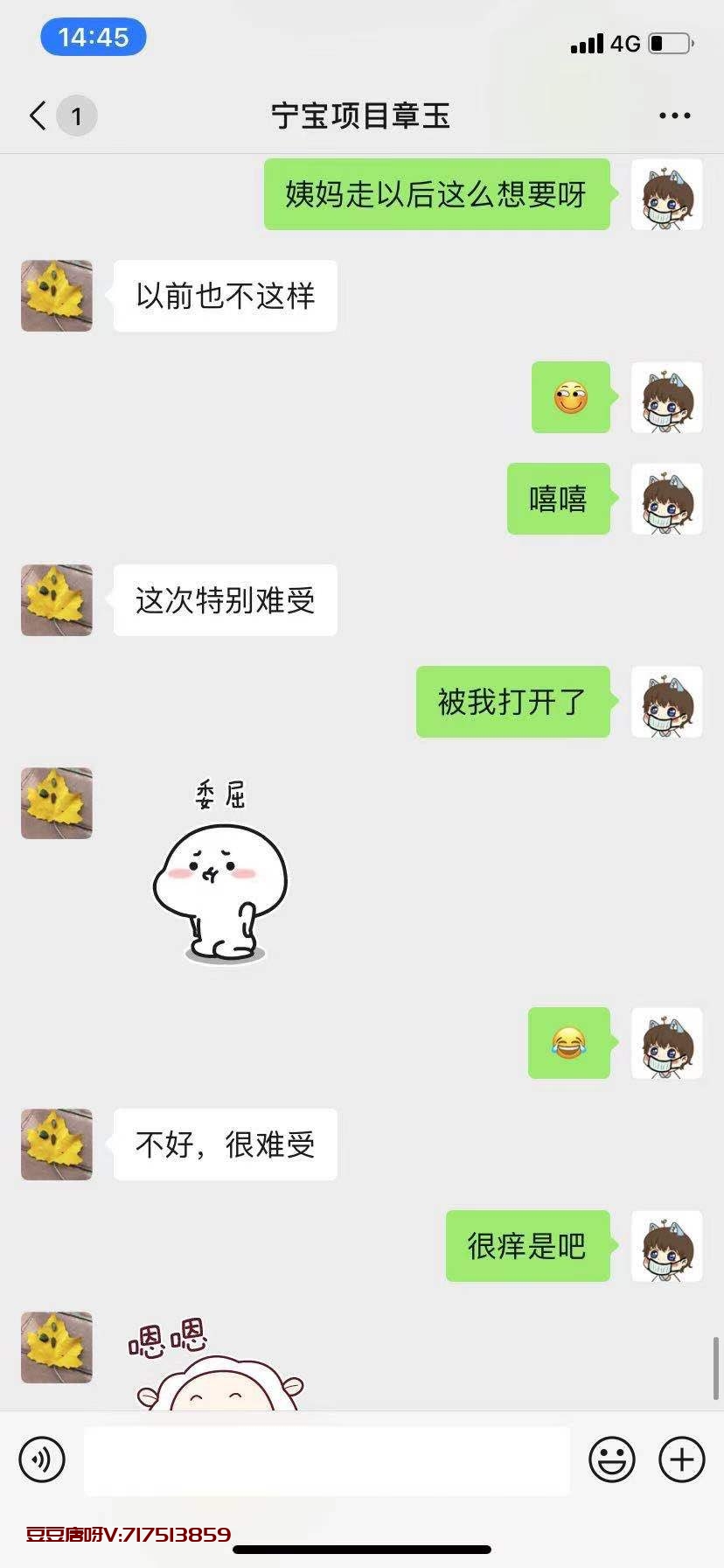Viewport: 724px width, 1568px height.
Task: View the 委屈 sticker
Action: tap(220, 871)
